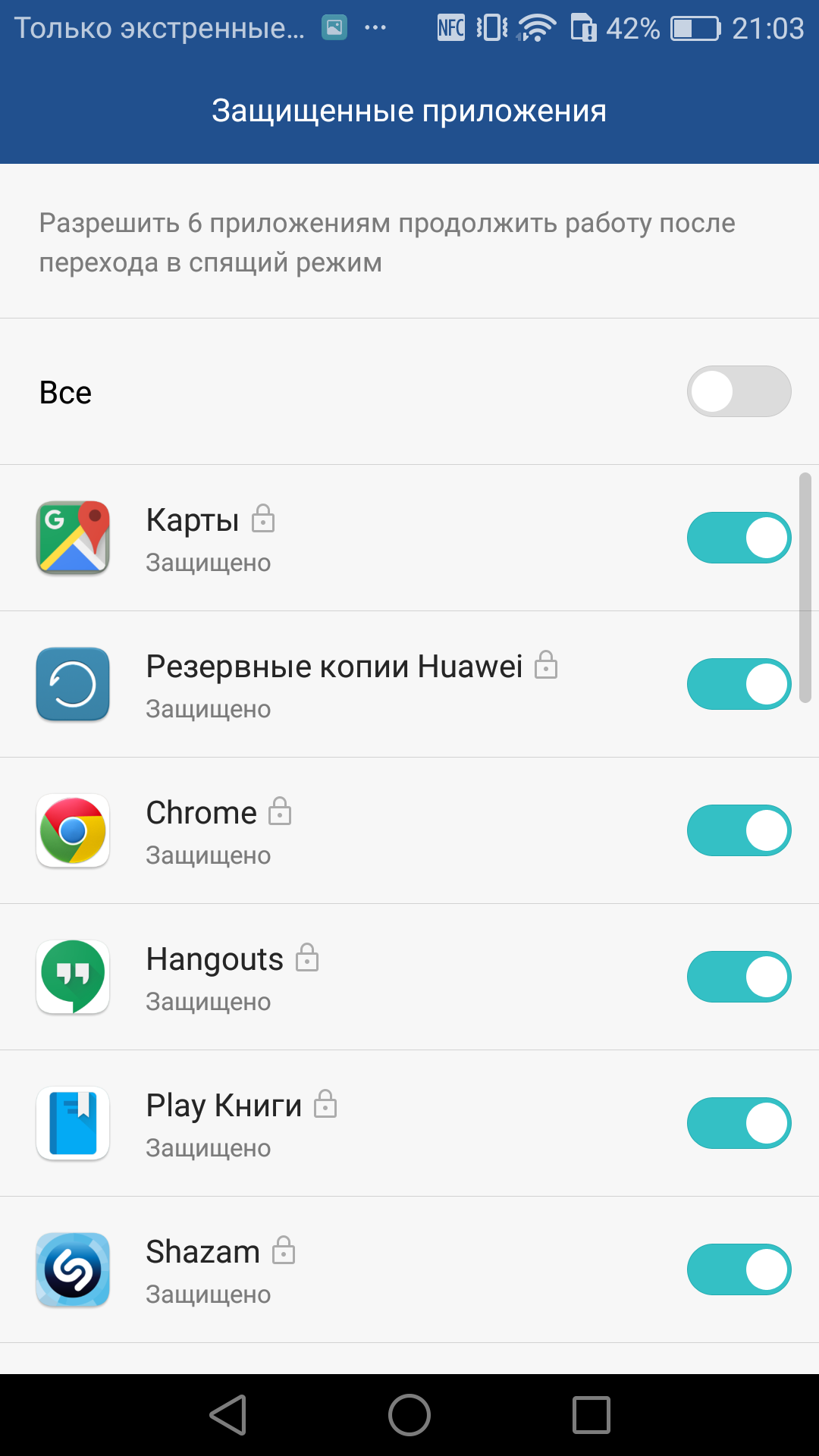Turn off the Shazam switch
The image size is (819, 1456).
point(739,1269)
